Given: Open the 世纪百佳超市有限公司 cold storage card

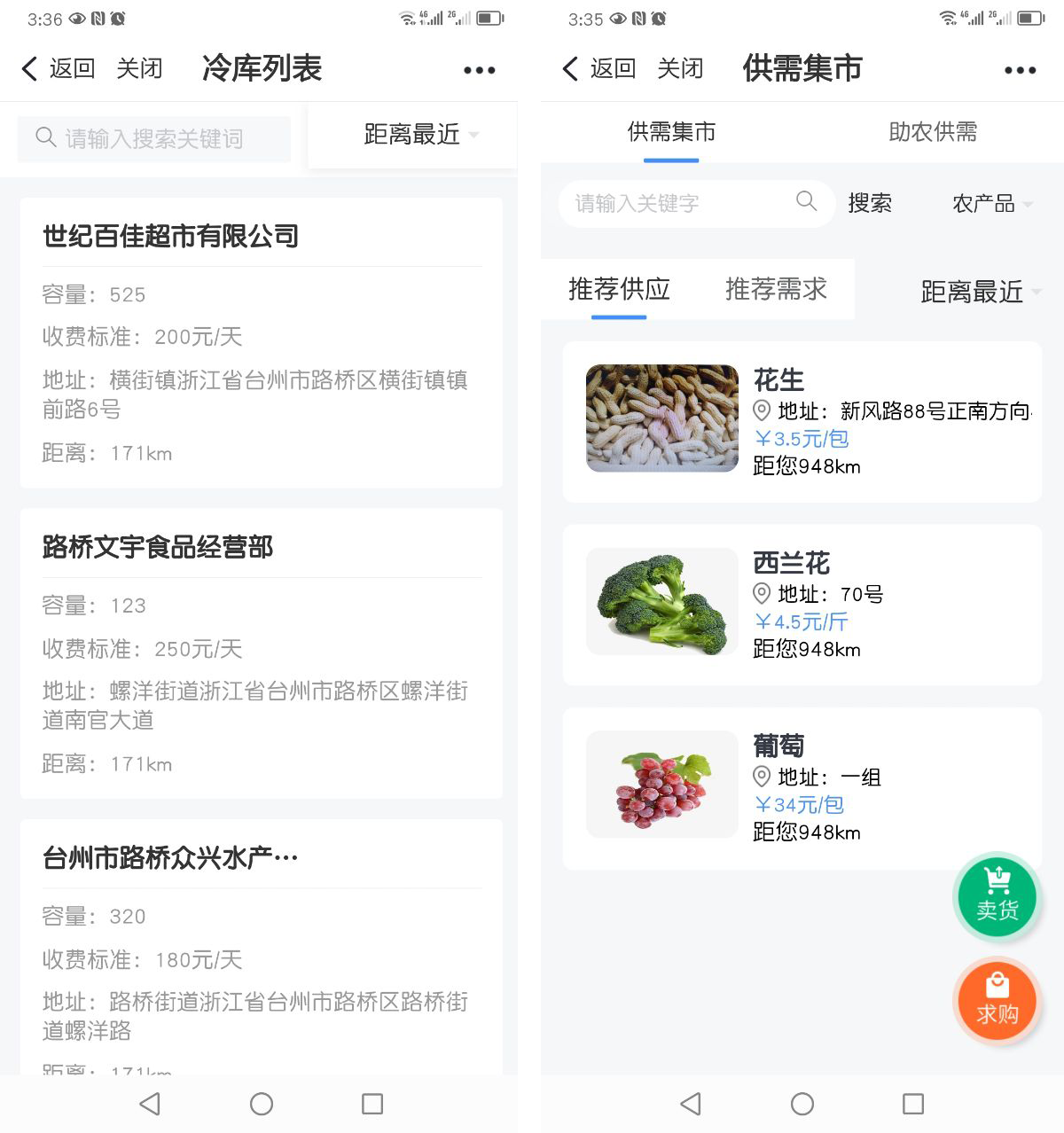Looking at the screenshot, I should pyautogui.click(x=261, y=342).
